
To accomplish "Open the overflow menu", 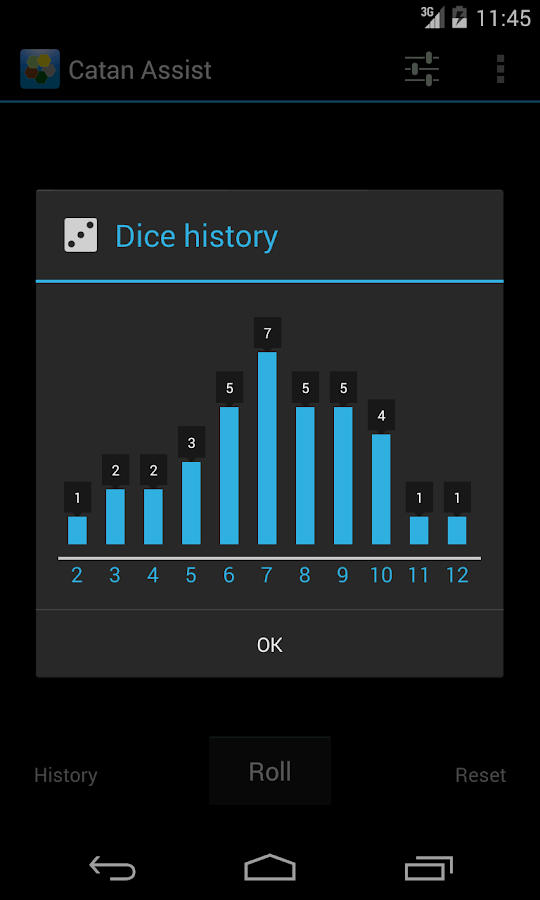I will click(500, 69).
